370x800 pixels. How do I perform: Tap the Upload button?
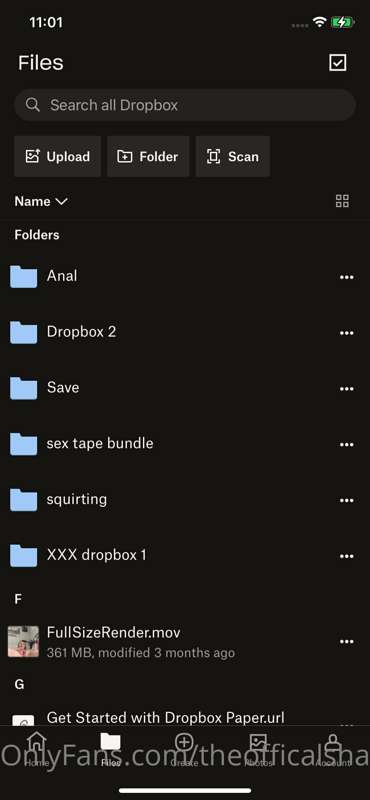58,156
